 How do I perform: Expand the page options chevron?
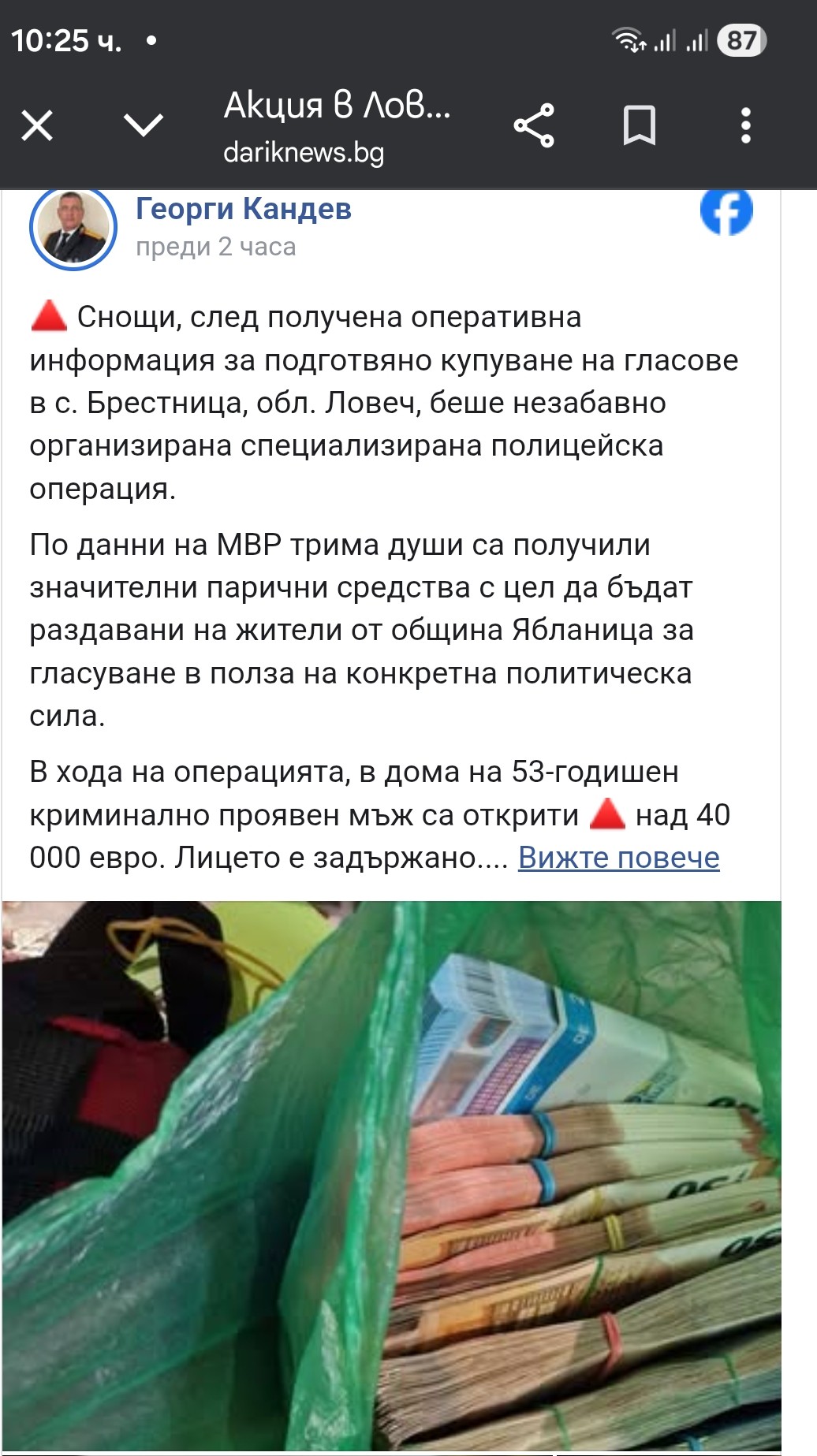144,125
